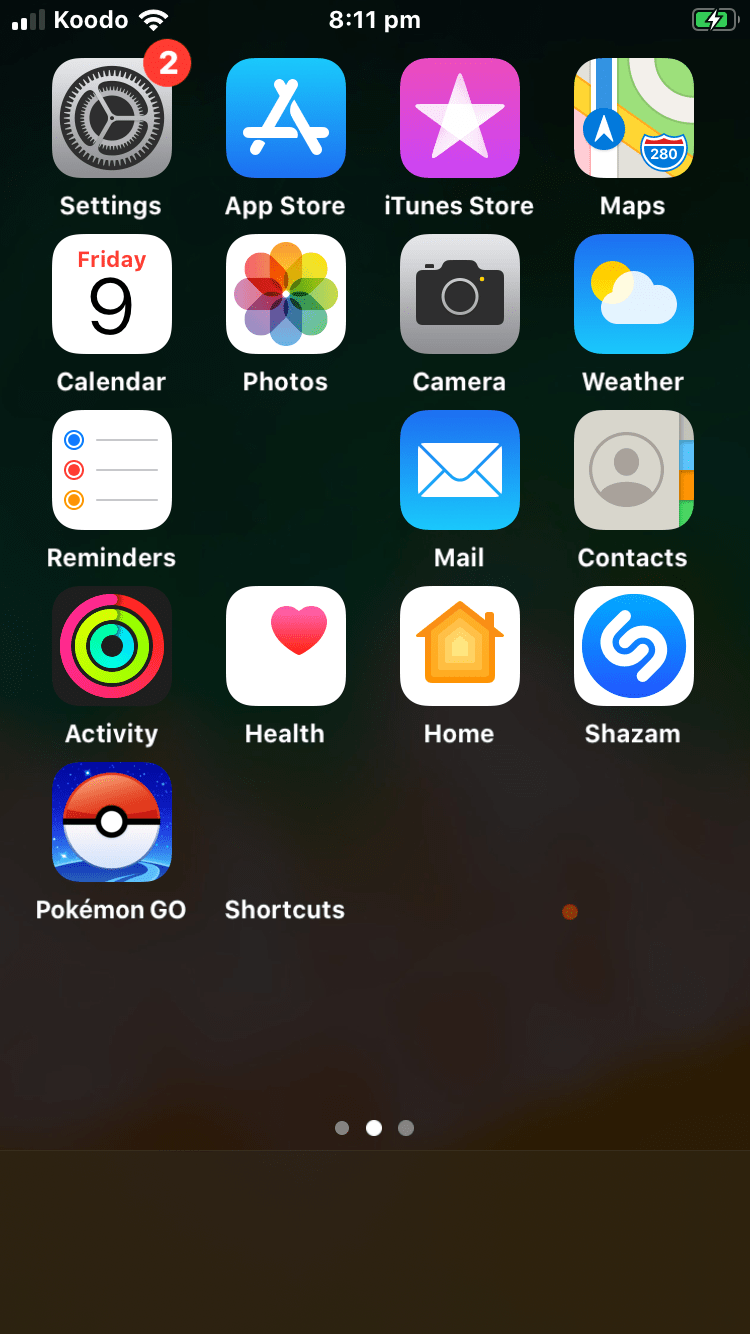Open the Calendar showing Friday 9
Image resolution: width=750 pixels, height=1334 pixels.
point(111,294)
